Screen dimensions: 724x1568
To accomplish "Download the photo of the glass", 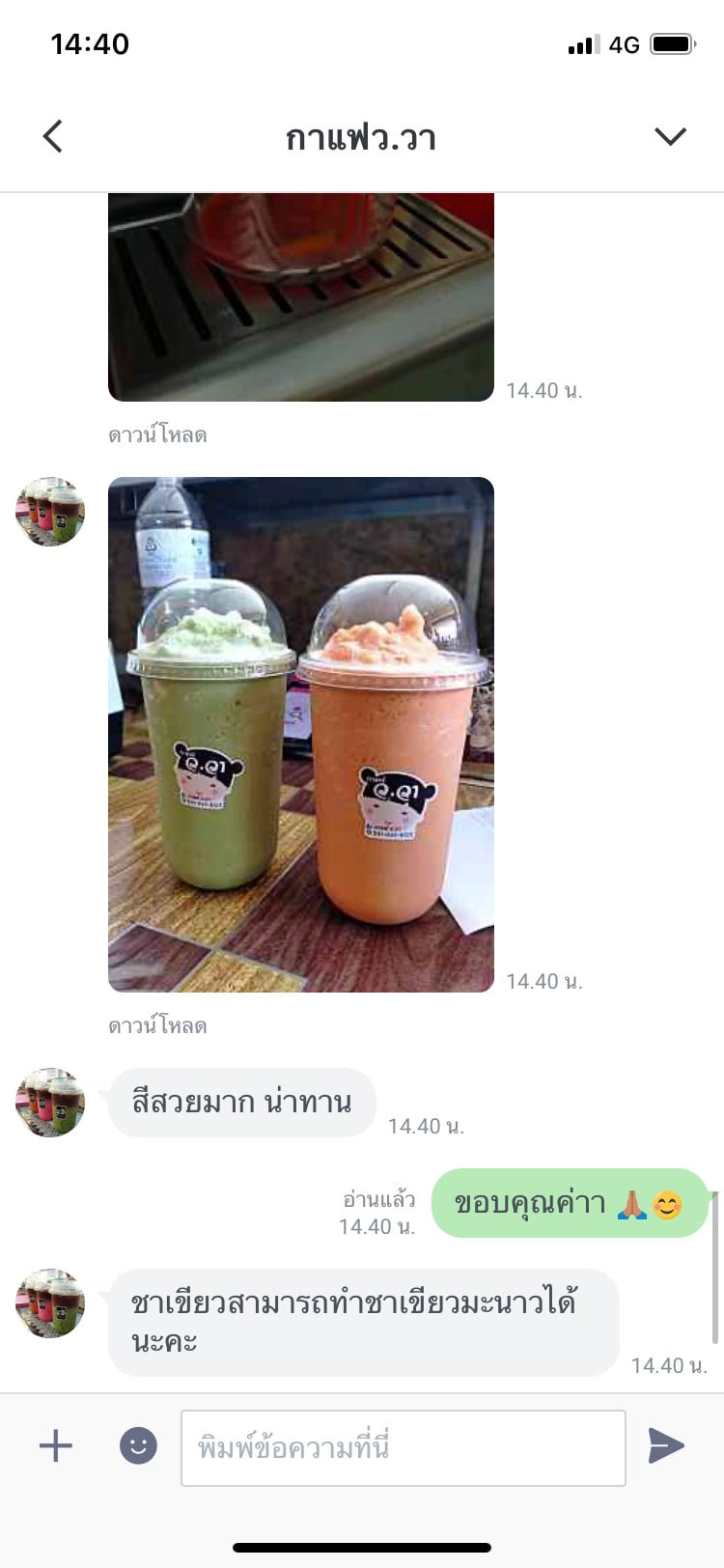I will 157,434.
